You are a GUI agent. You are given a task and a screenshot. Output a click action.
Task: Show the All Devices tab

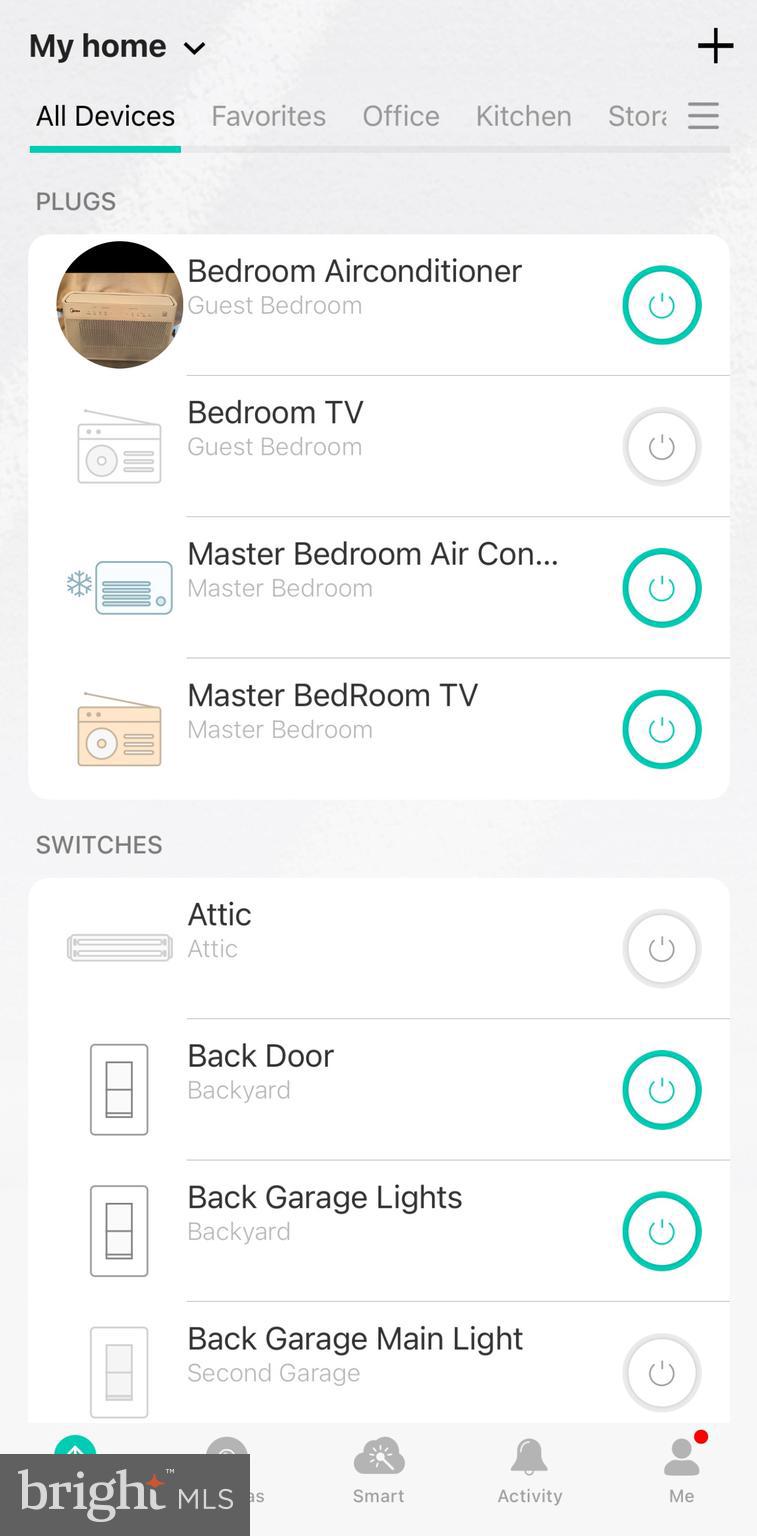click(105, 116)
